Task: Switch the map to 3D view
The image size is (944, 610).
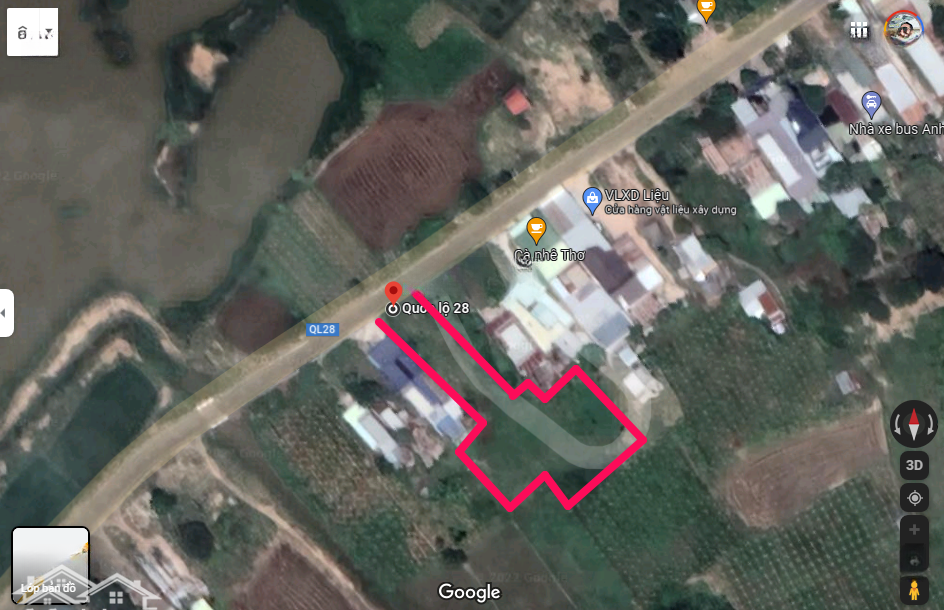Action: 914,465
